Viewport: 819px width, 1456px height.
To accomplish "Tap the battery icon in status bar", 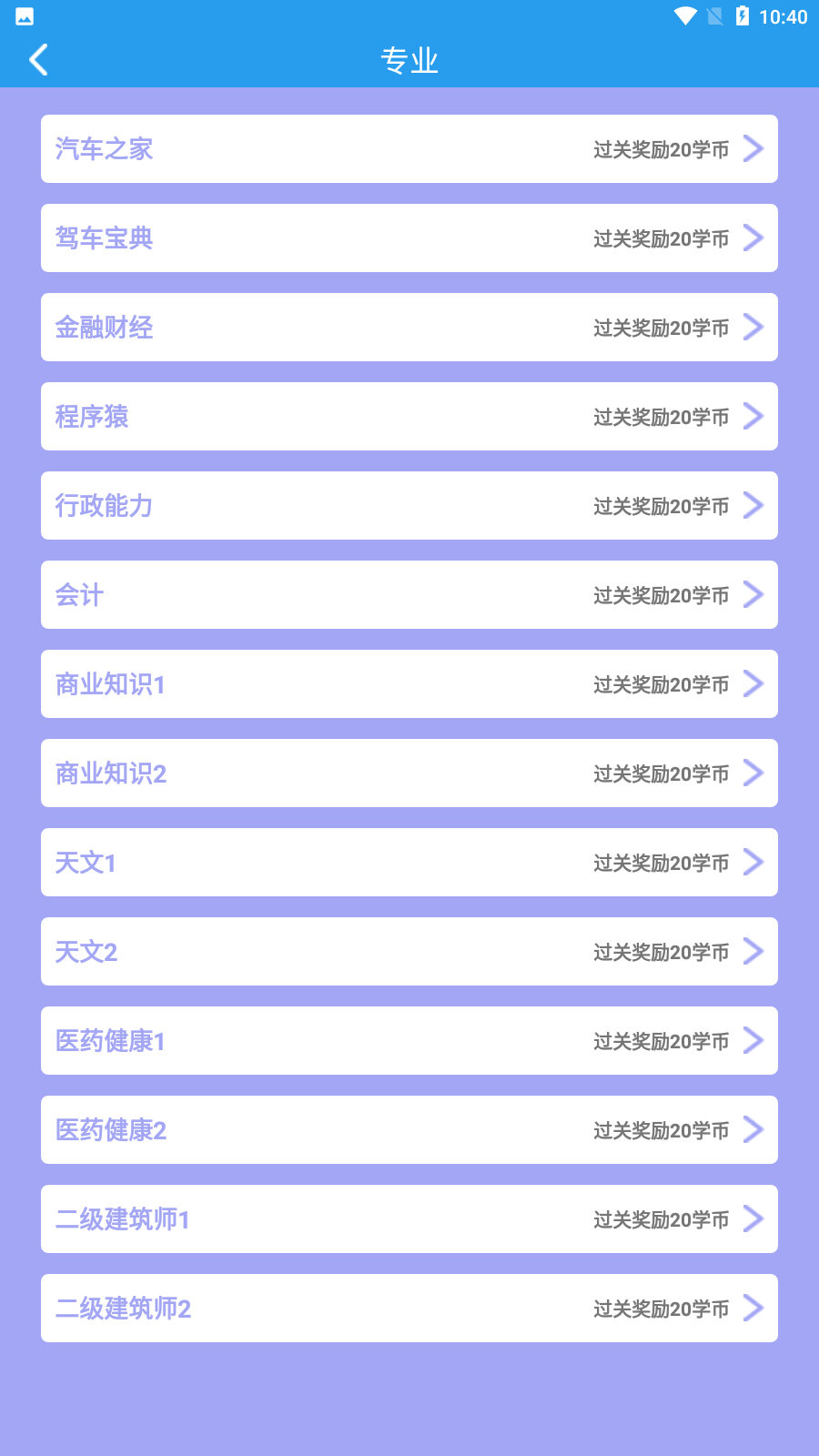I will [744, 15].
